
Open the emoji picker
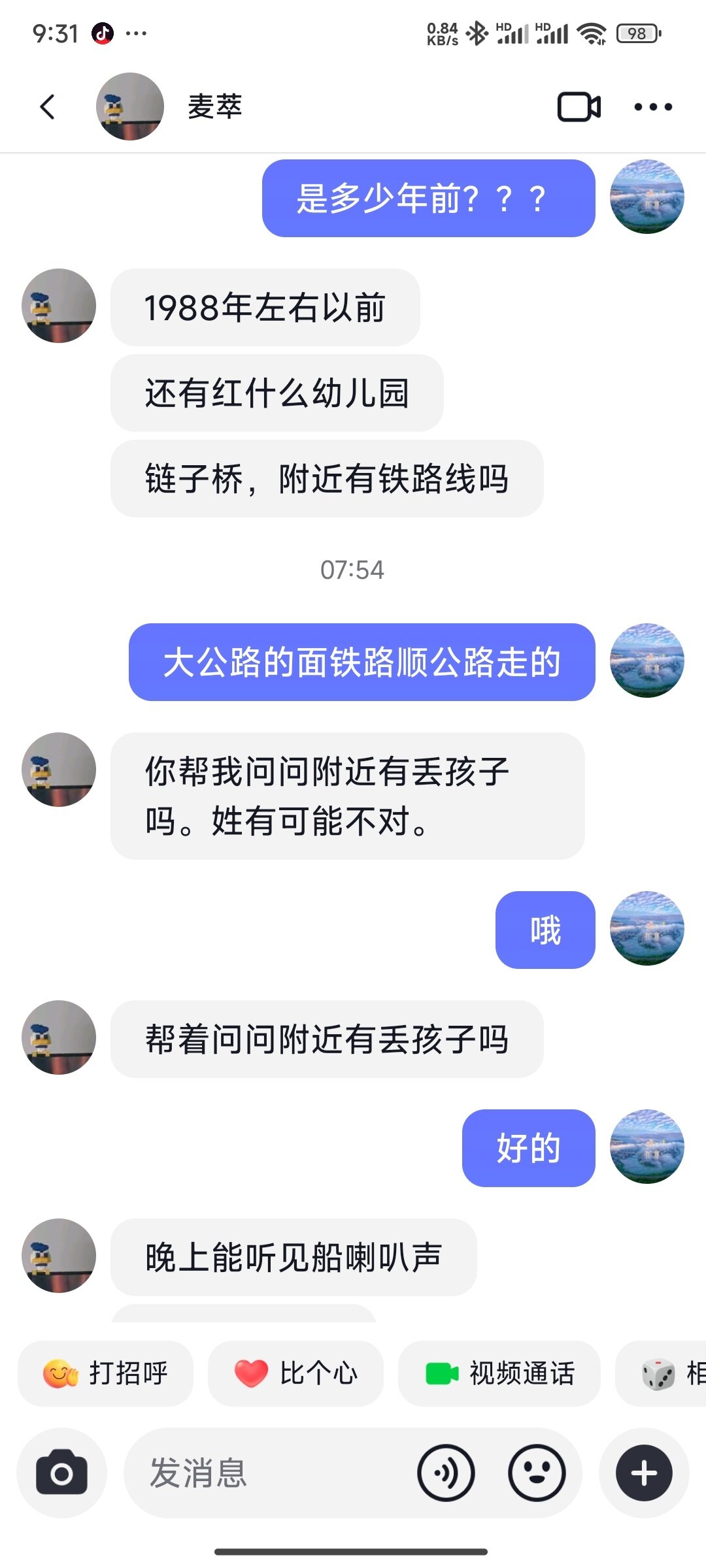(x=537, y=1473)
